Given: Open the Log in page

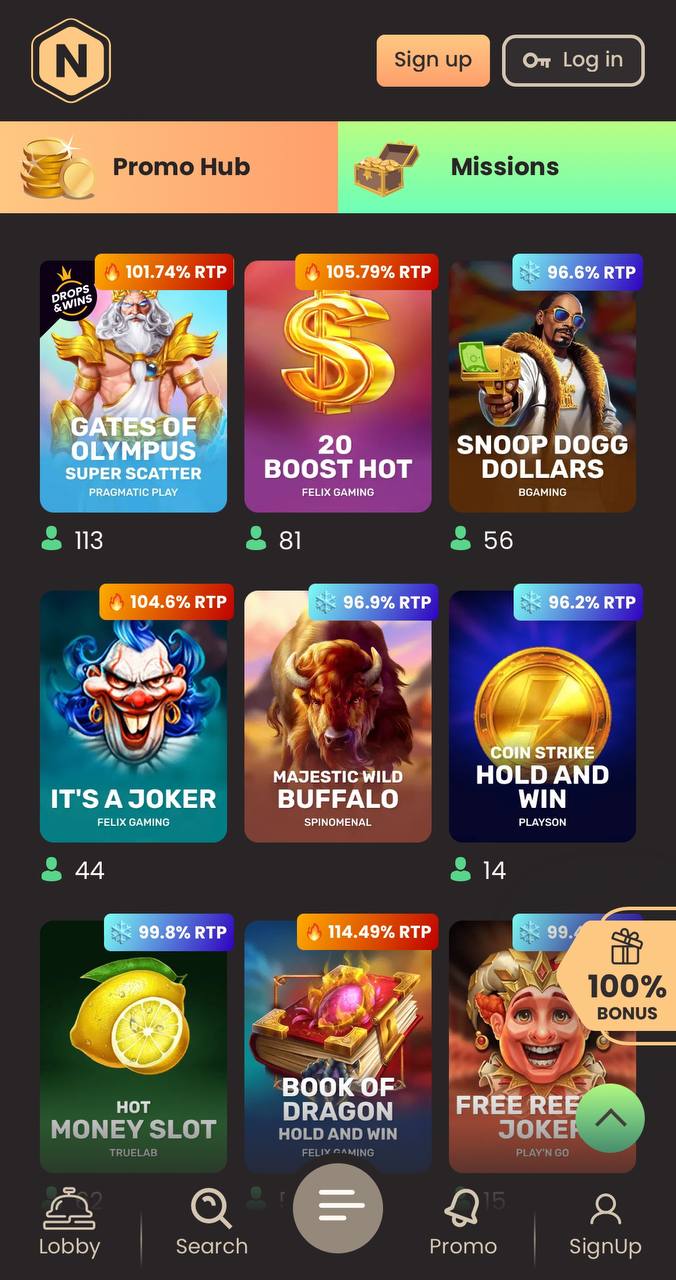Looking at the screenshot, I should pyautogui.click(x=573, y=60).
